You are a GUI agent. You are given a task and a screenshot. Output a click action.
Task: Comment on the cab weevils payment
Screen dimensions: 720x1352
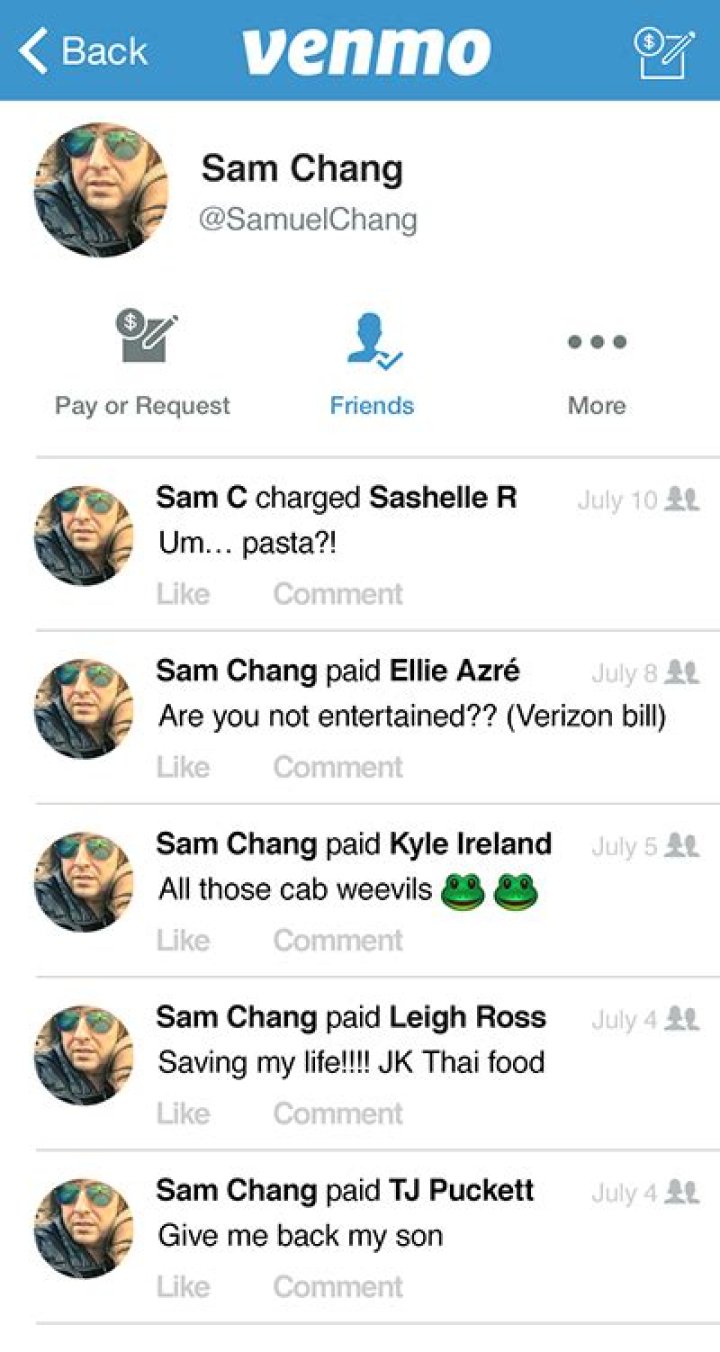[x=338, y=940]
